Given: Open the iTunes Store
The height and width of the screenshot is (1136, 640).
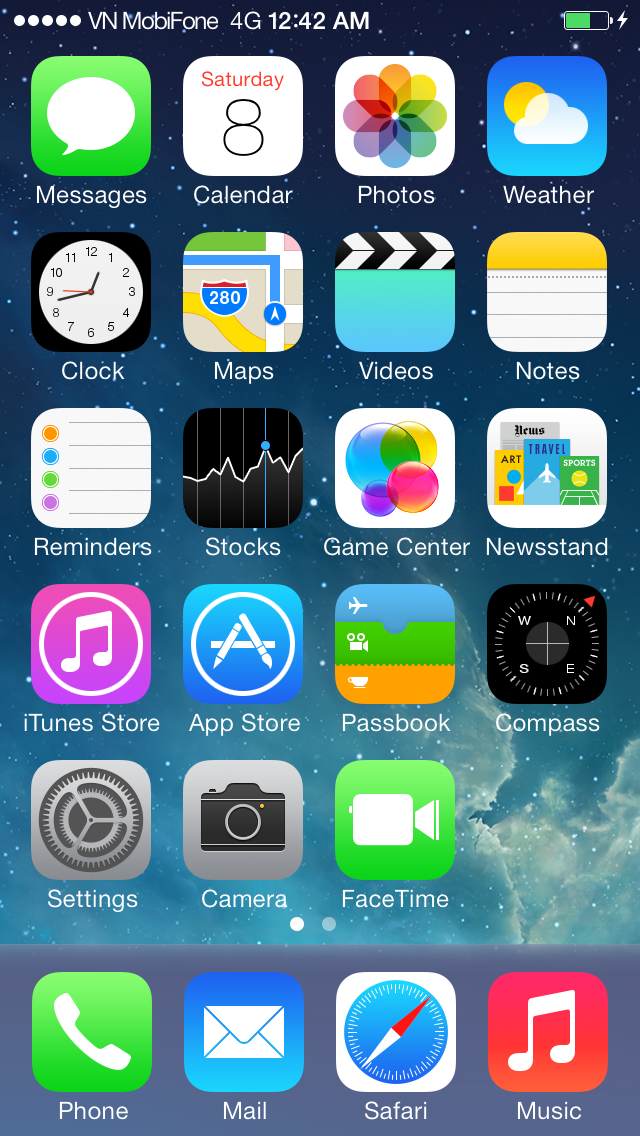Looking at the screenshot, I should 91,644.
